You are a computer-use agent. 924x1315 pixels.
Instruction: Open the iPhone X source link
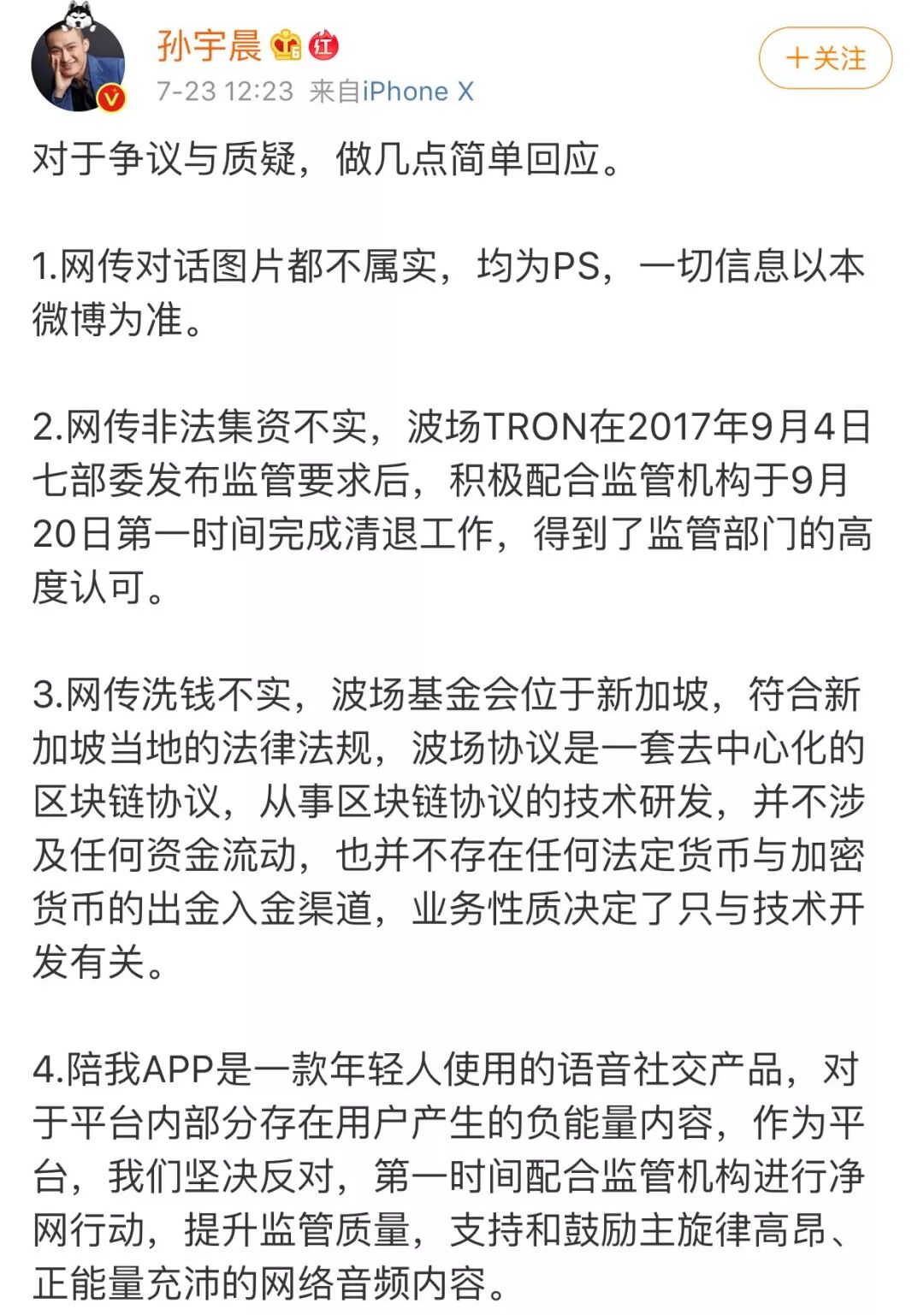pos(418,92)
